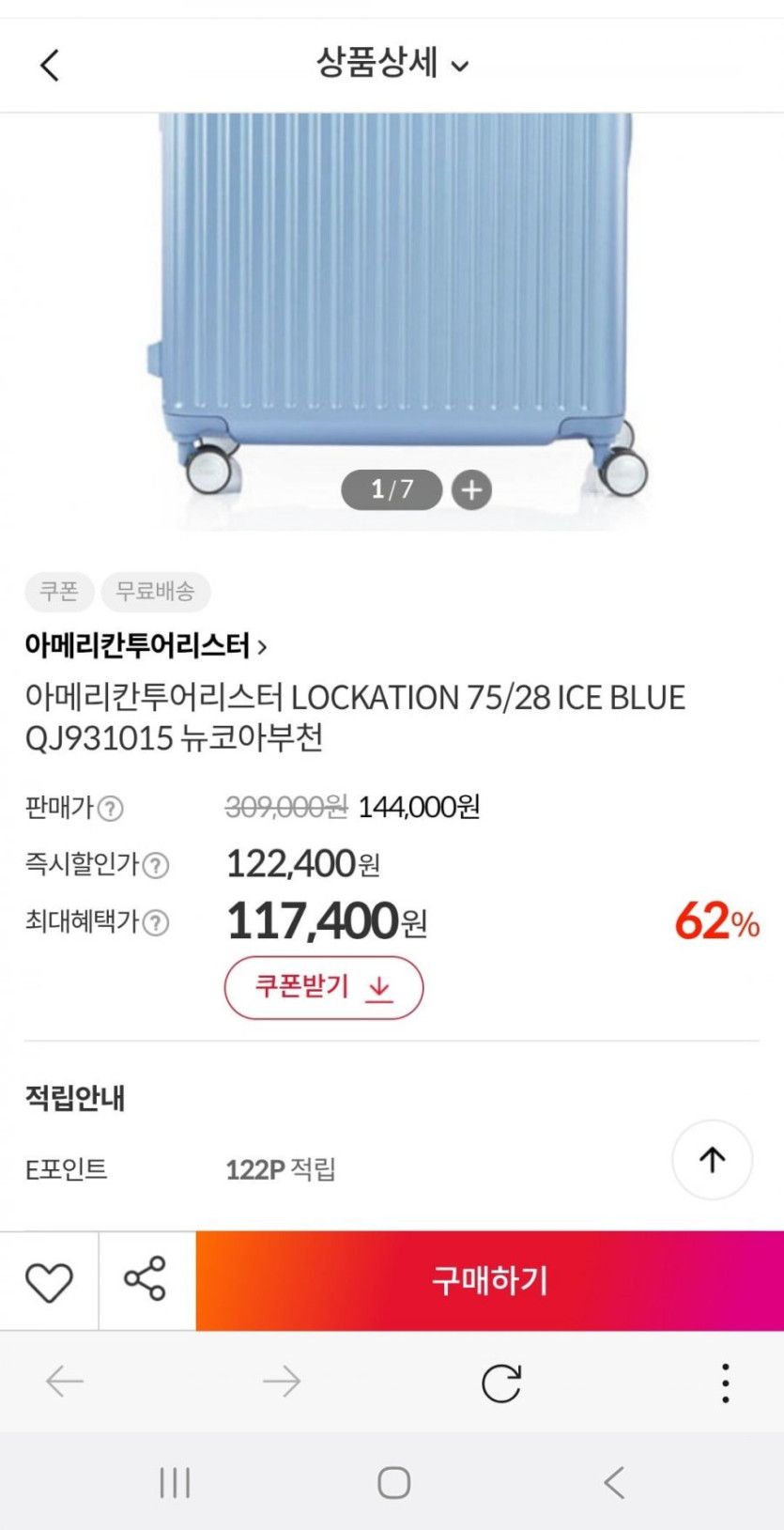Show 최대혜택가 help info

156,923
